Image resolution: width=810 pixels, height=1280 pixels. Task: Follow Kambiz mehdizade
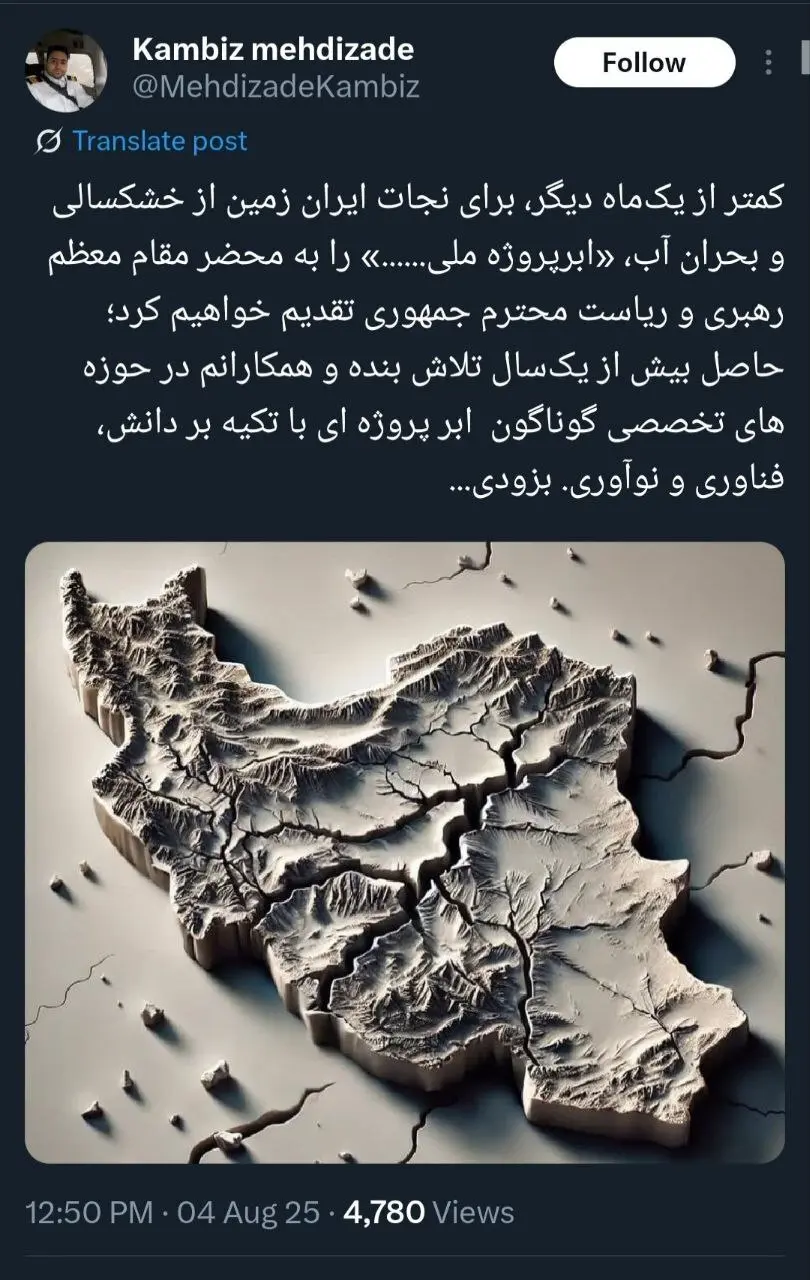coord(644,63)
